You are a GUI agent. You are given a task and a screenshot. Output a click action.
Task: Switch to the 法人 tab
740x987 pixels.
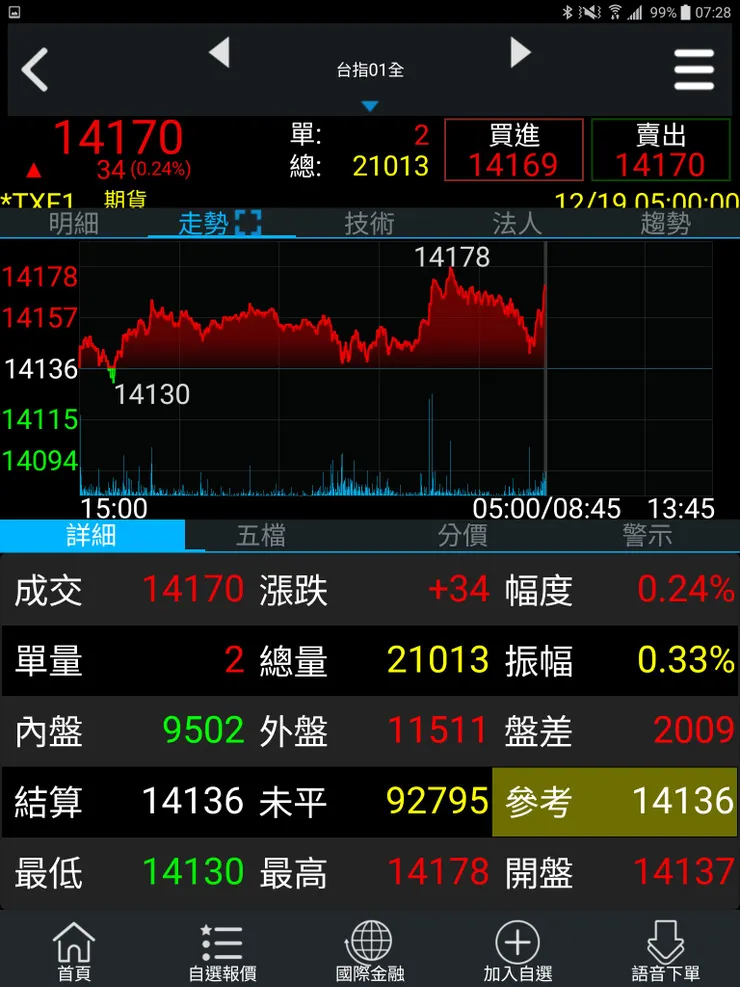tap(517, 223)
